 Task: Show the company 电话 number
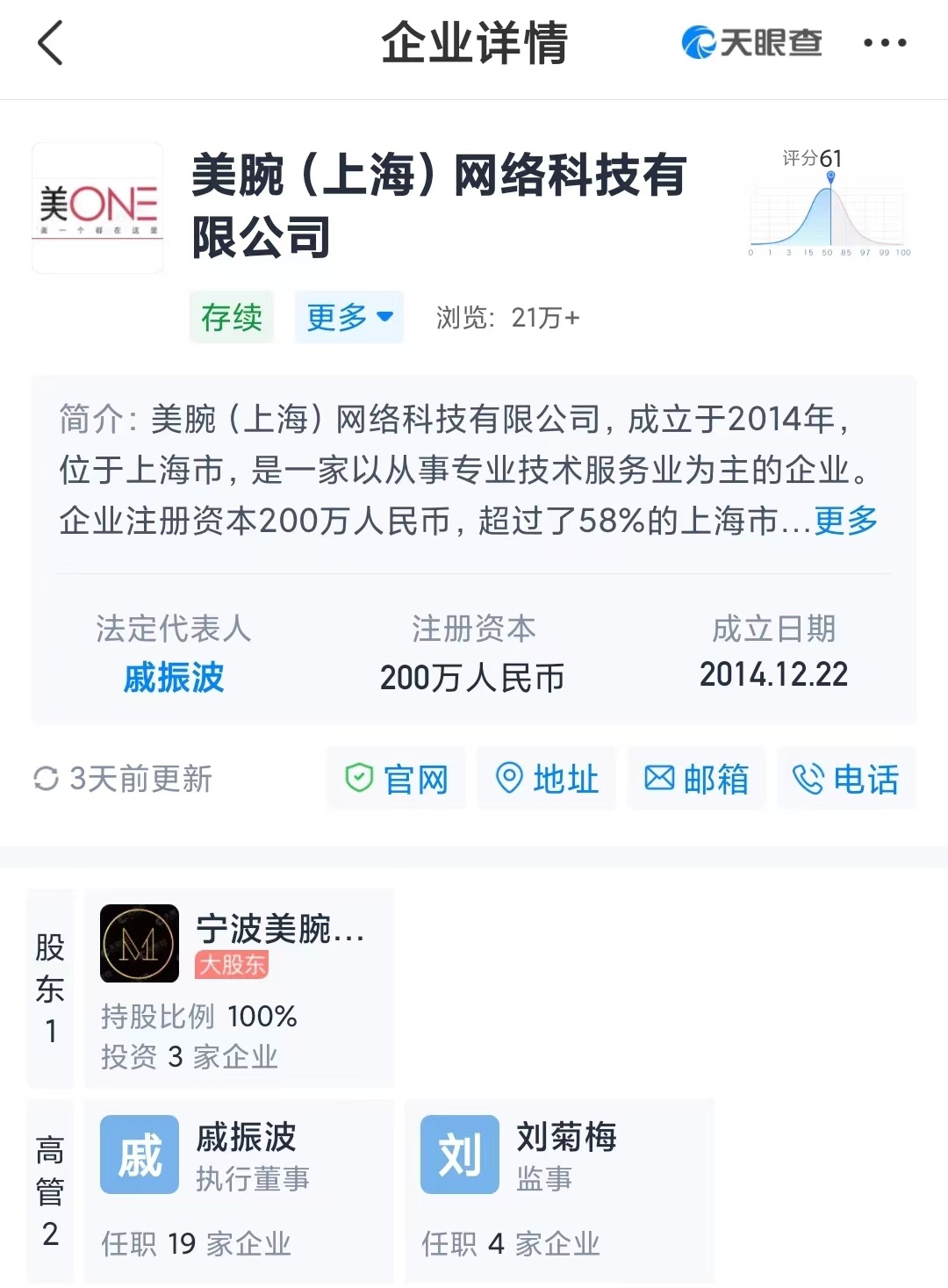[x=846, y=779]
